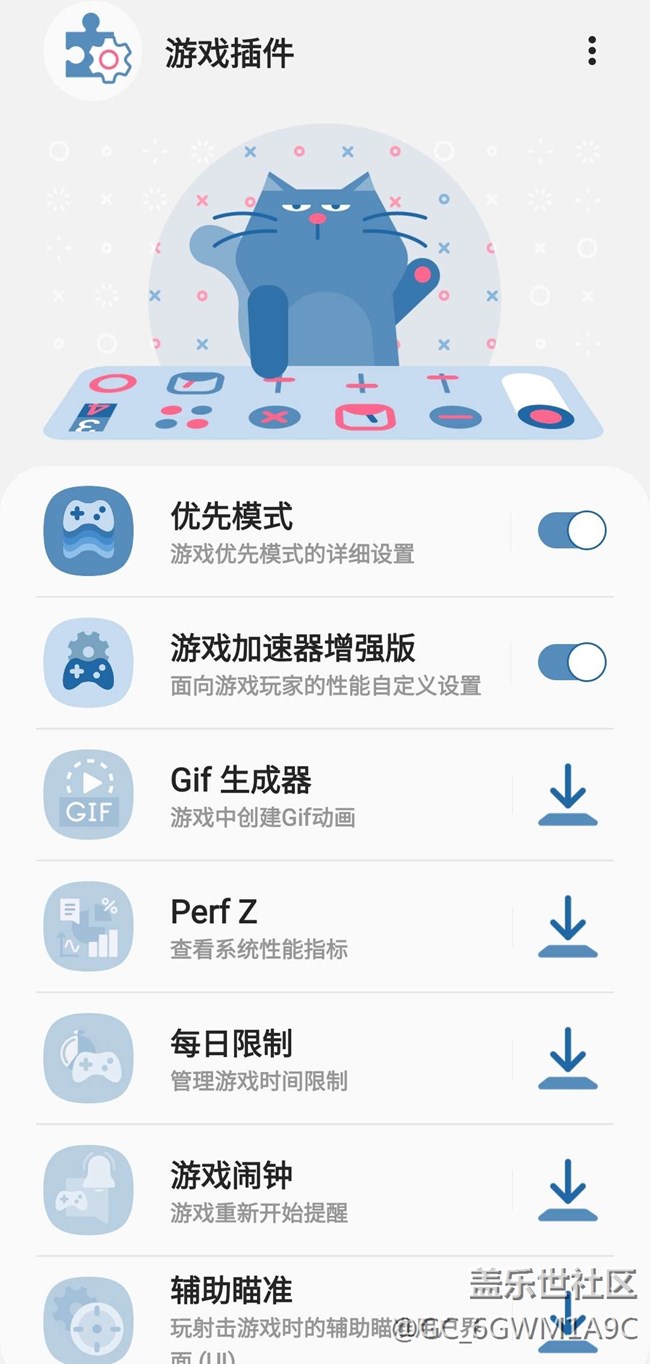Viewport: 650px width, 1364px height.
Task: Turn off the 优先模式 switch
Action: (571, 531)
